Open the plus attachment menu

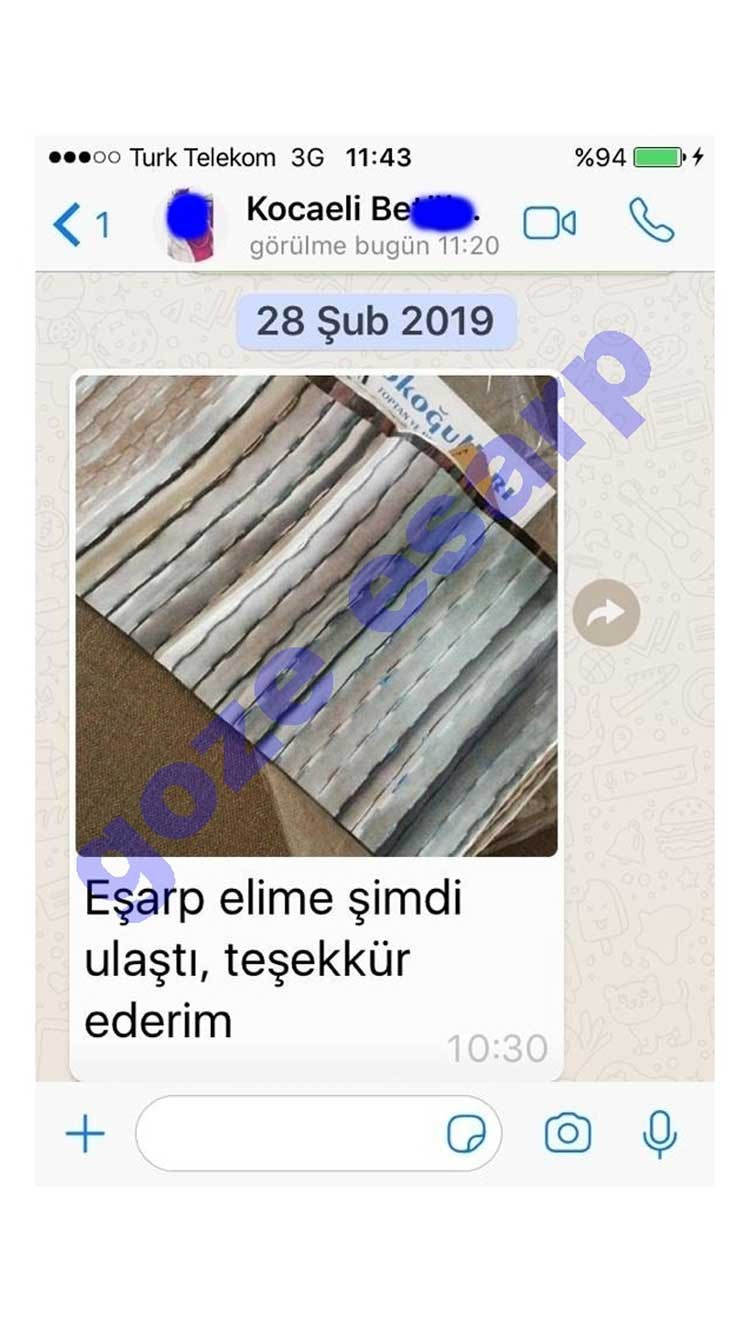85,1134
